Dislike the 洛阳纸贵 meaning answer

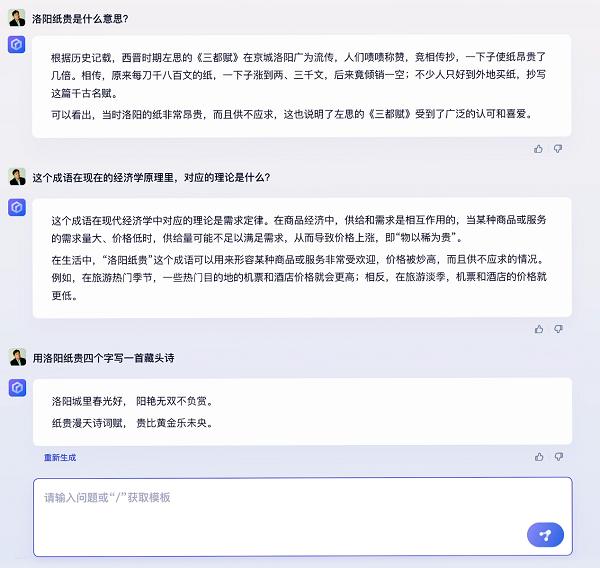pyautogui.click(x=558, y=148)
